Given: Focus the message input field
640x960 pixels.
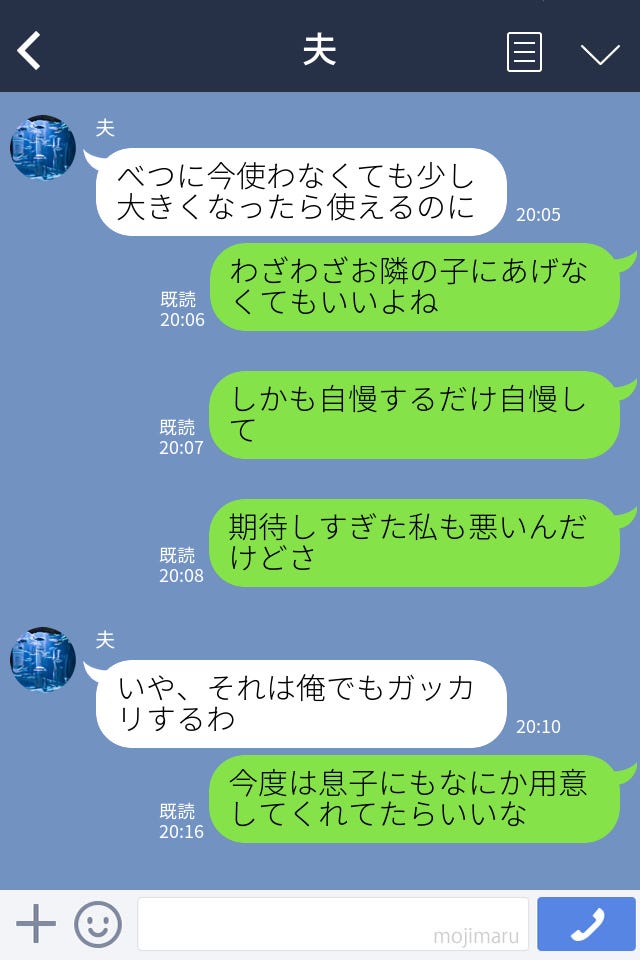Looking at the screenshot, I should pos(332,924).
